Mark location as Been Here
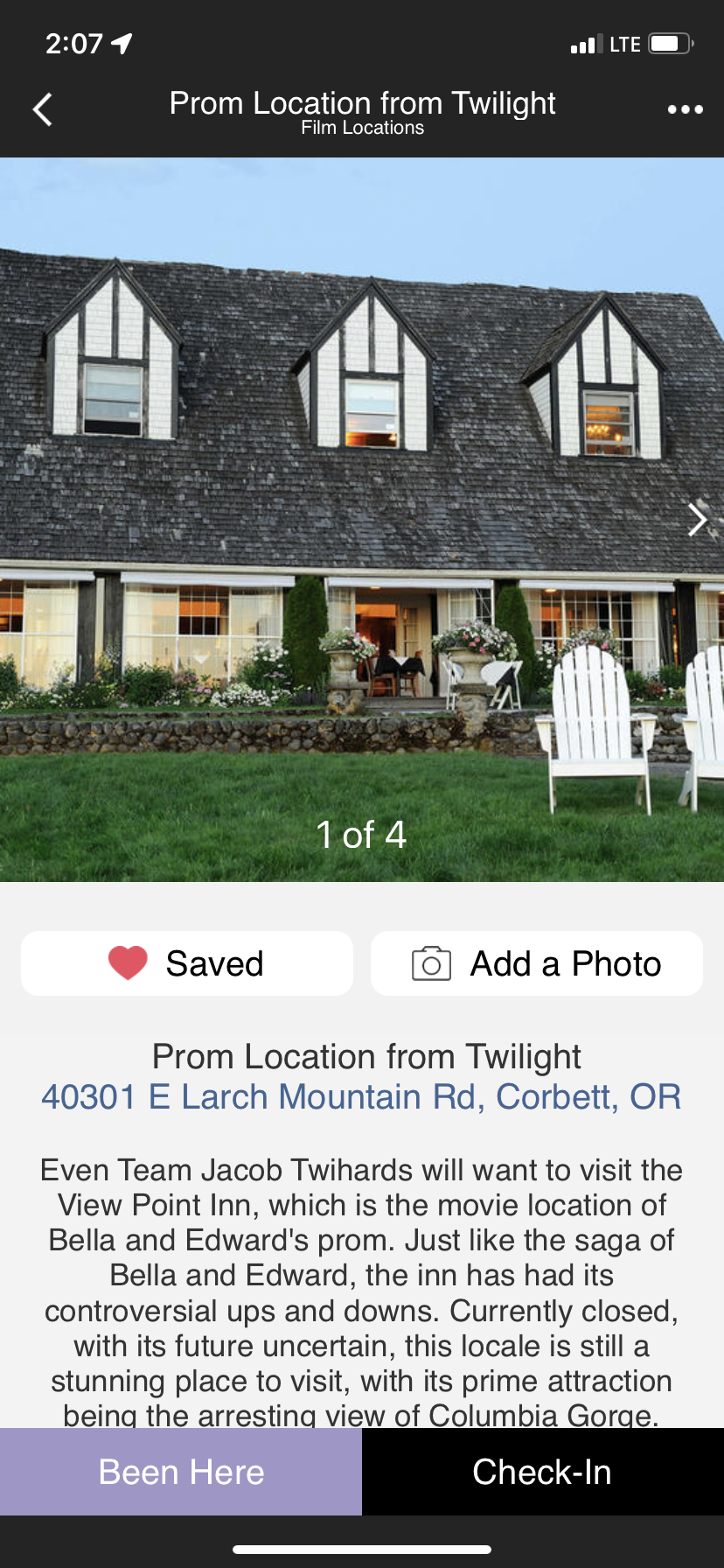Image resolution: width=724 pixels, height=1568 pixels. coord(181,1472)
